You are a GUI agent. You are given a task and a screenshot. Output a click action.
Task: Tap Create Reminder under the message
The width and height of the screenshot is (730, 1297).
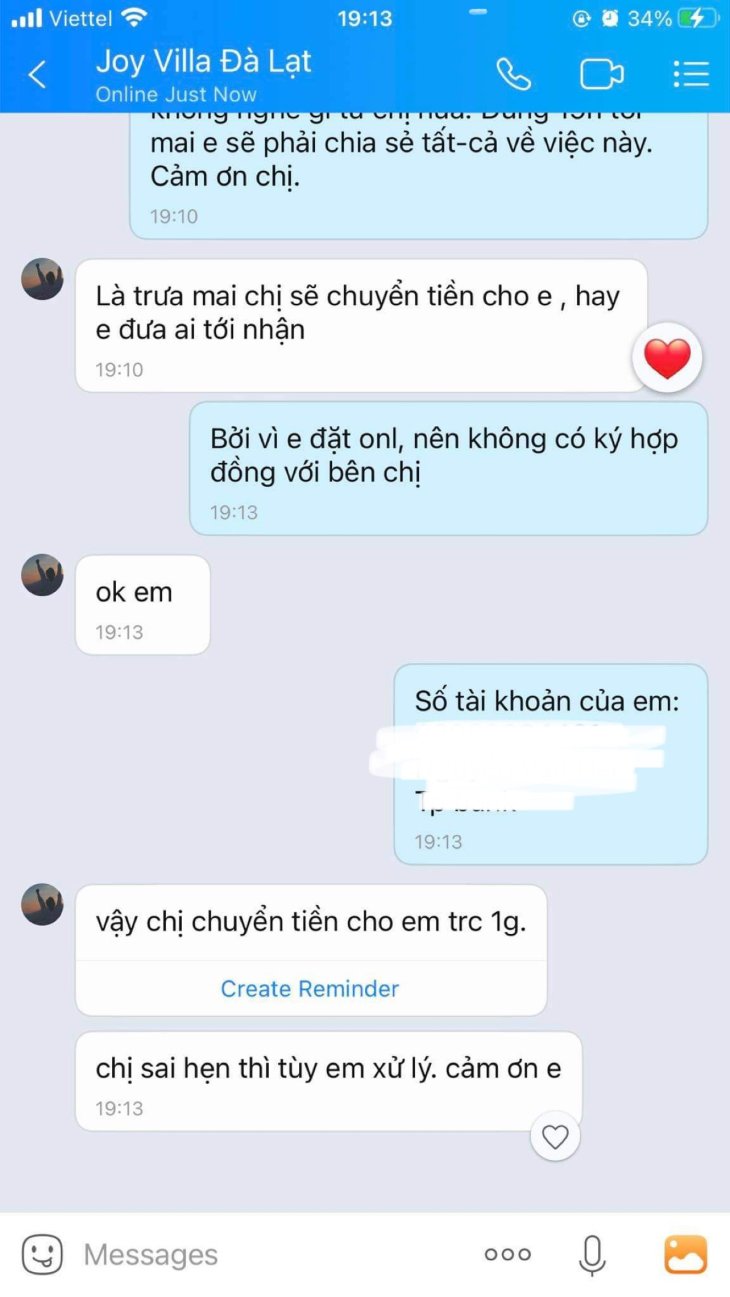pyautogui.click(x=310, y=989)
